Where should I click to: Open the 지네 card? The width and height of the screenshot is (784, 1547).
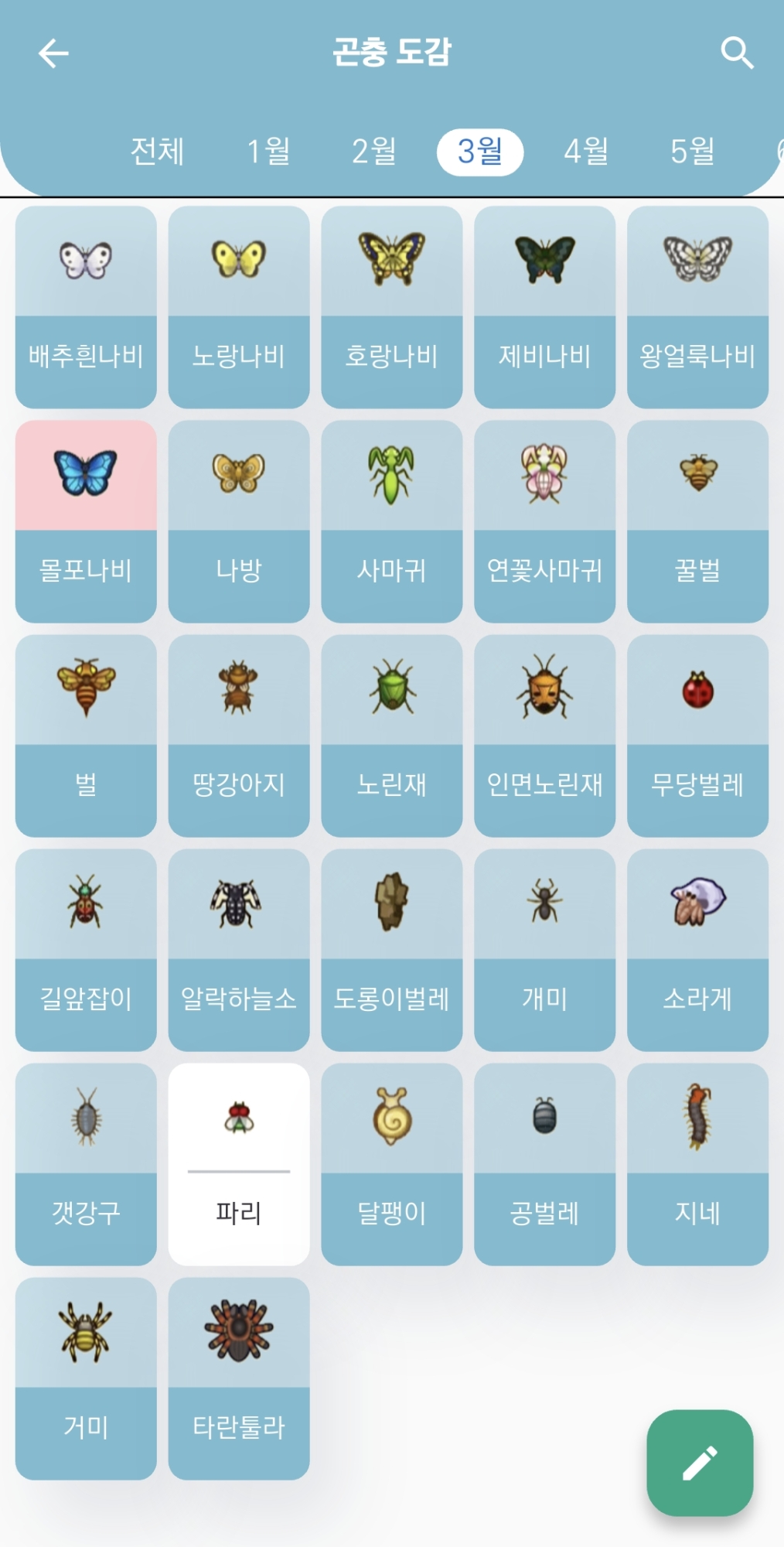(x=697, y=1164)
